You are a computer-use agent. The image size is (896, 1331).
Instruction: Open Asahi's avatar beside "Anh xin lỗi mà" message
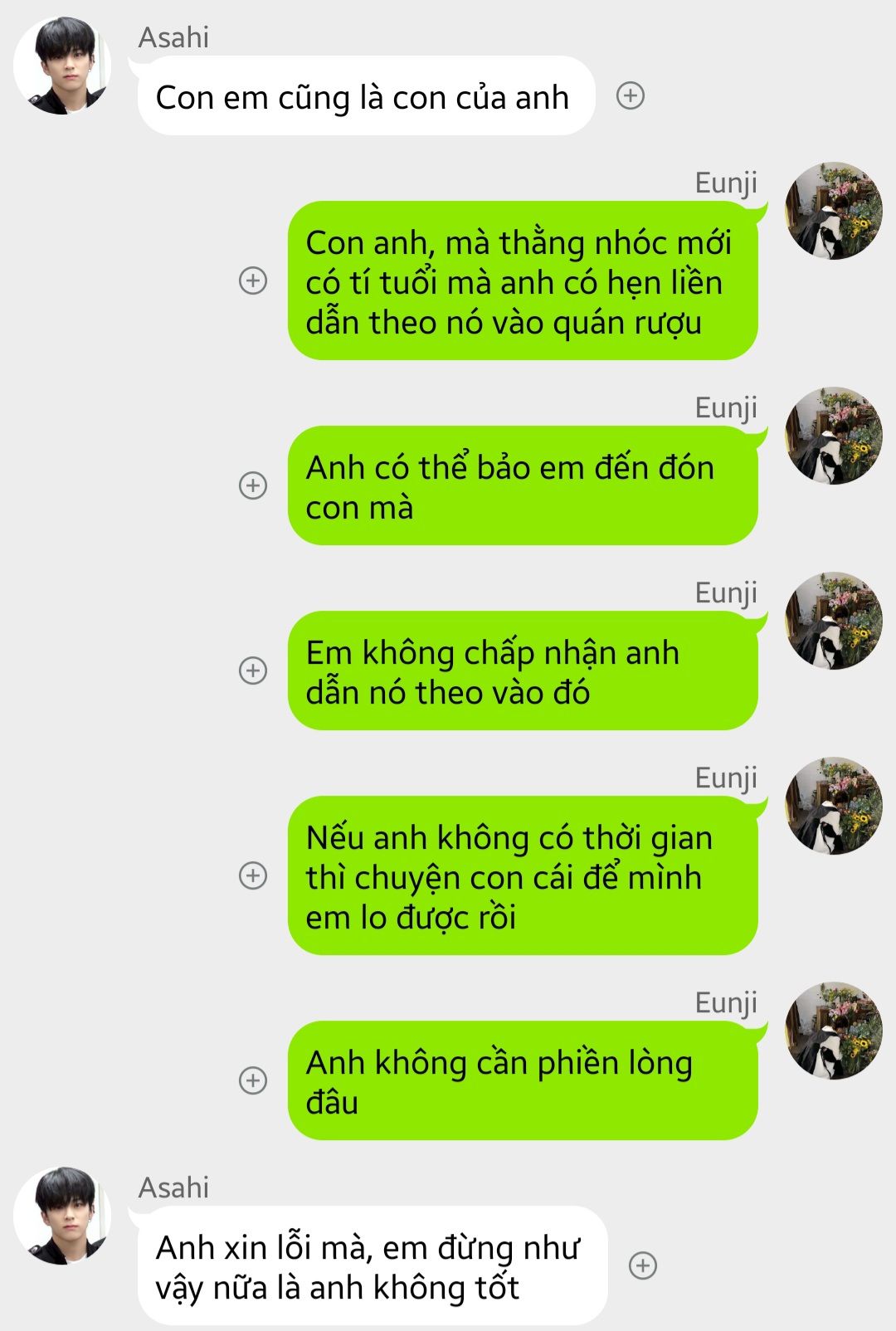(63, 1216)
